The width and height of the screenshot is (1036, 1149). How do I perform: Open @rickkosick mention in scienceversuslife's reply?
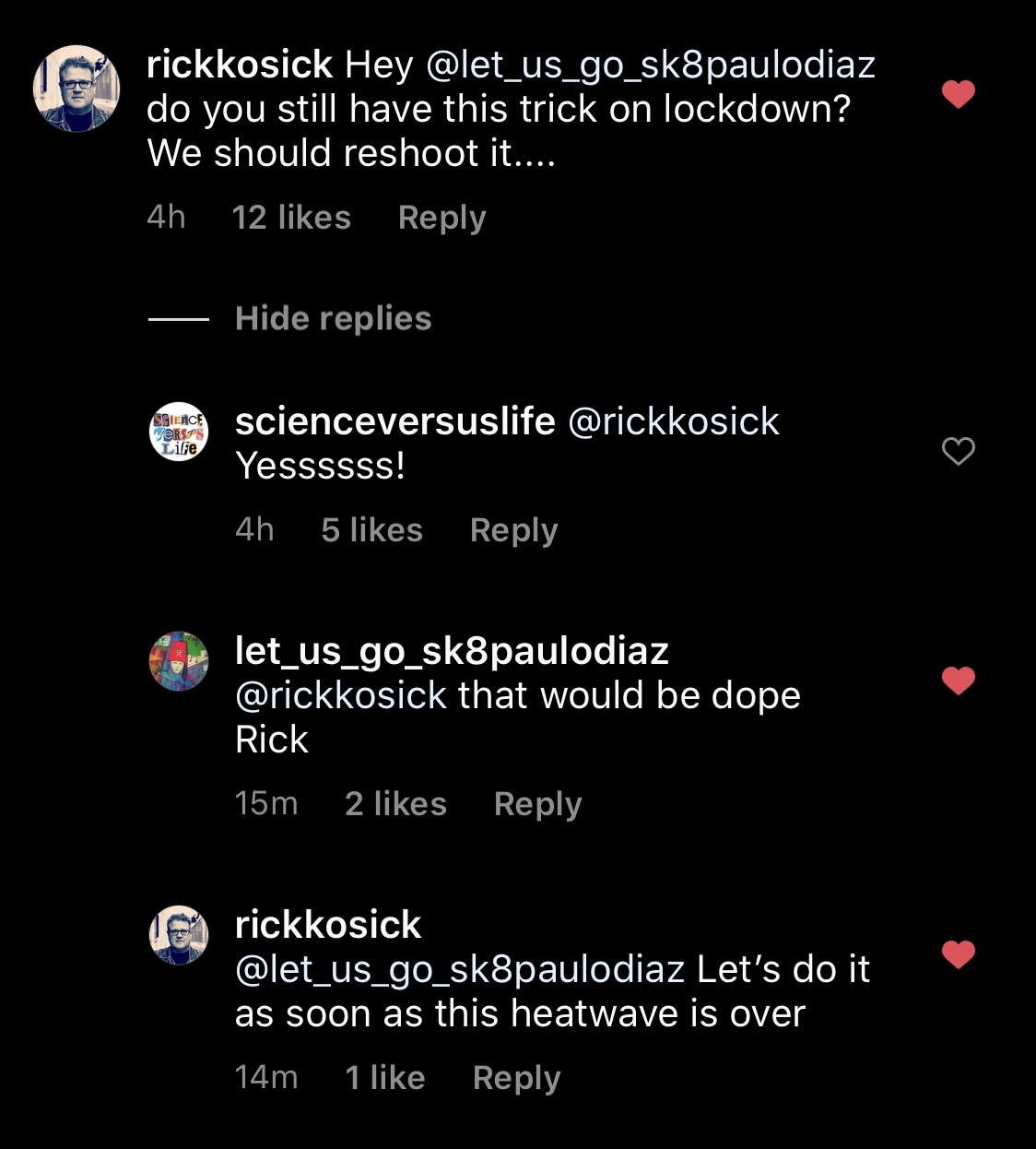coord(673,421)
